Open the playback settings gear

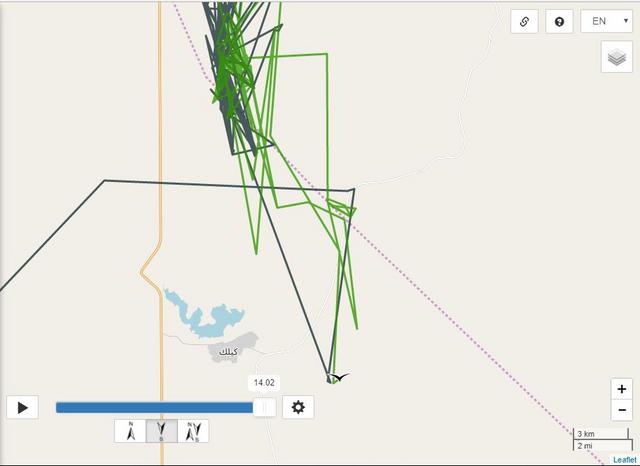pos(298,407)
